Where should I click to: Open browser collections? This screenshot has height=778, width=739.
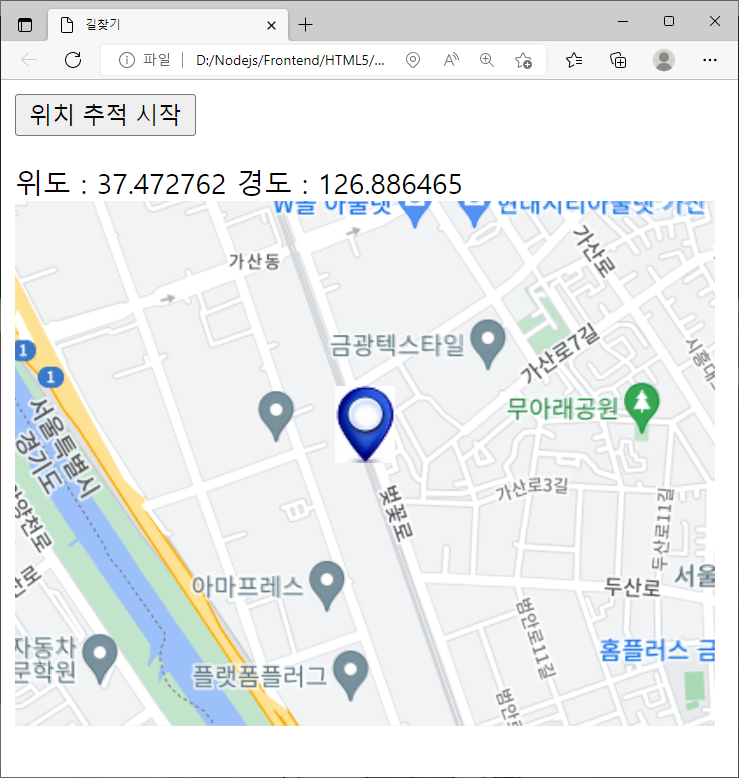[x=618, y=60]
